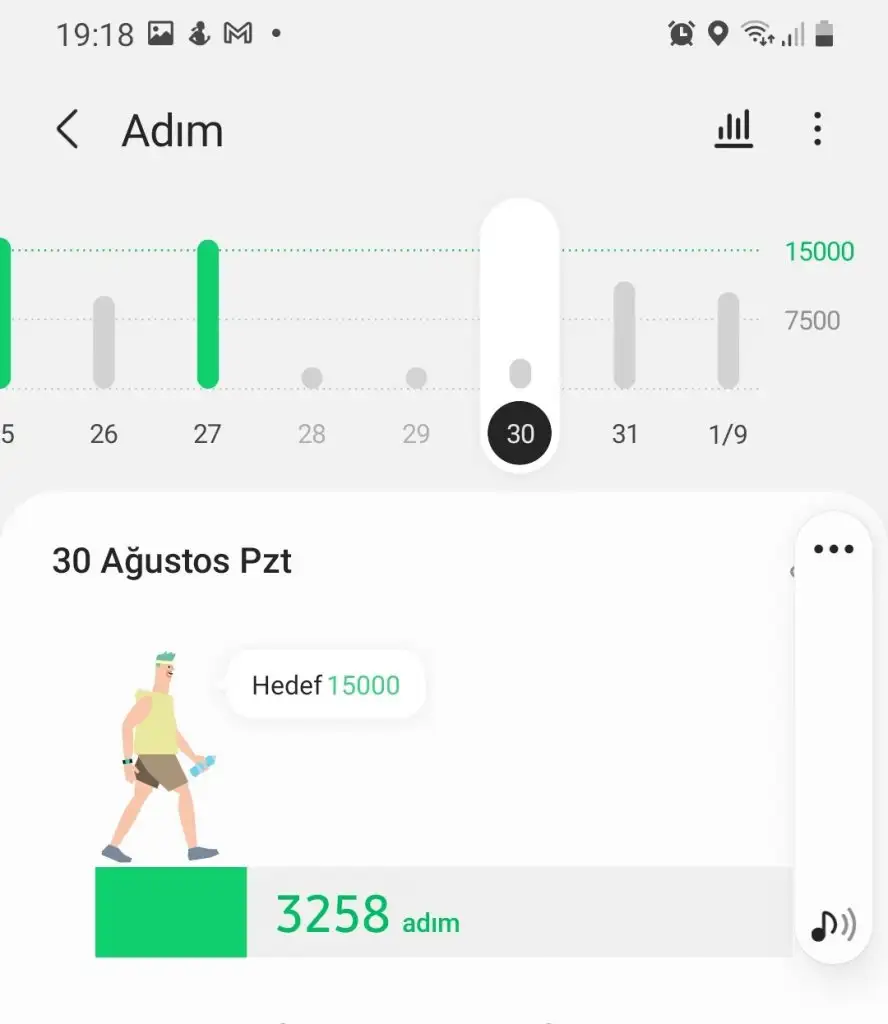
Task: Select day 31 in the step chart
Action: pyautogui.click(x=625, y=433)
